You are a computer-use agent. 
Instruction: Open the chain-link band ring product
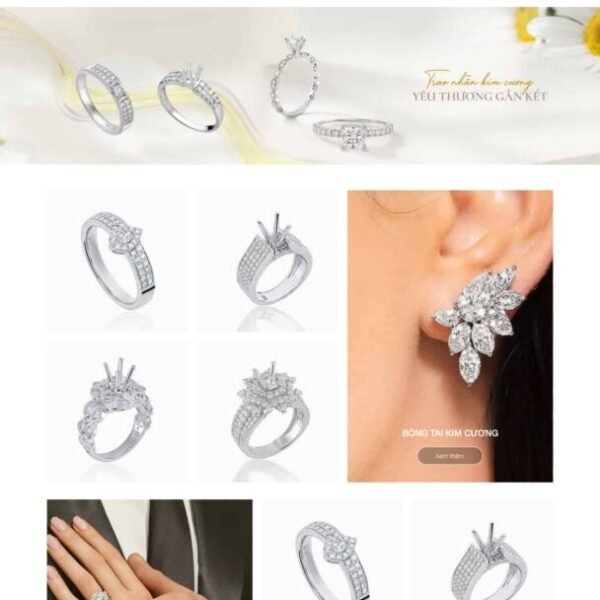click(x=117, y=411)
